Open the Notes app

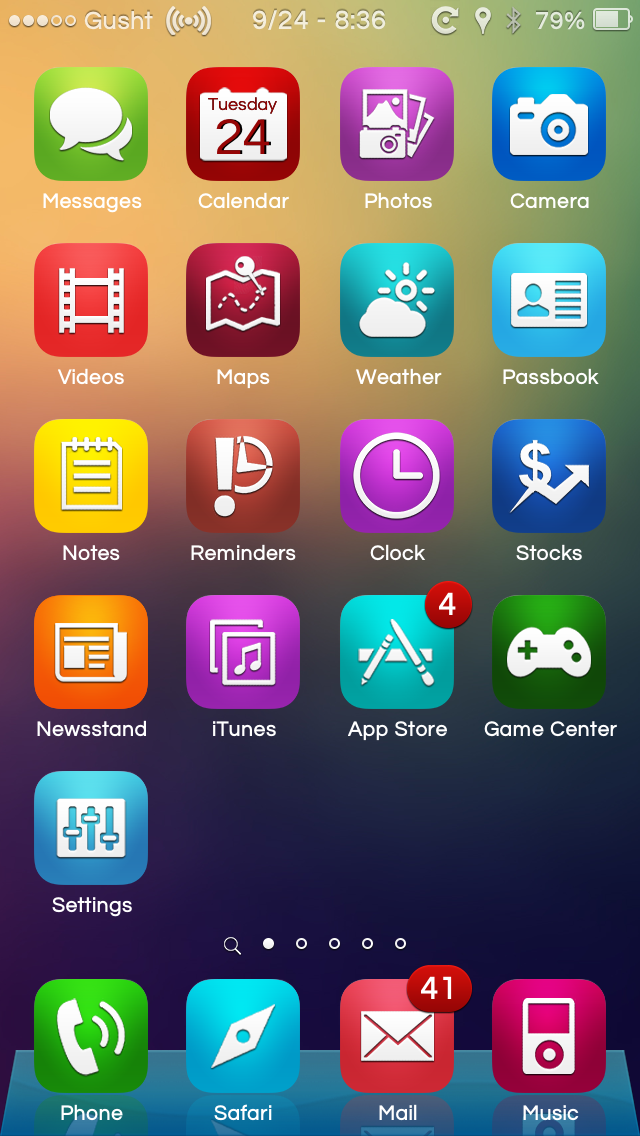(91, 476)
